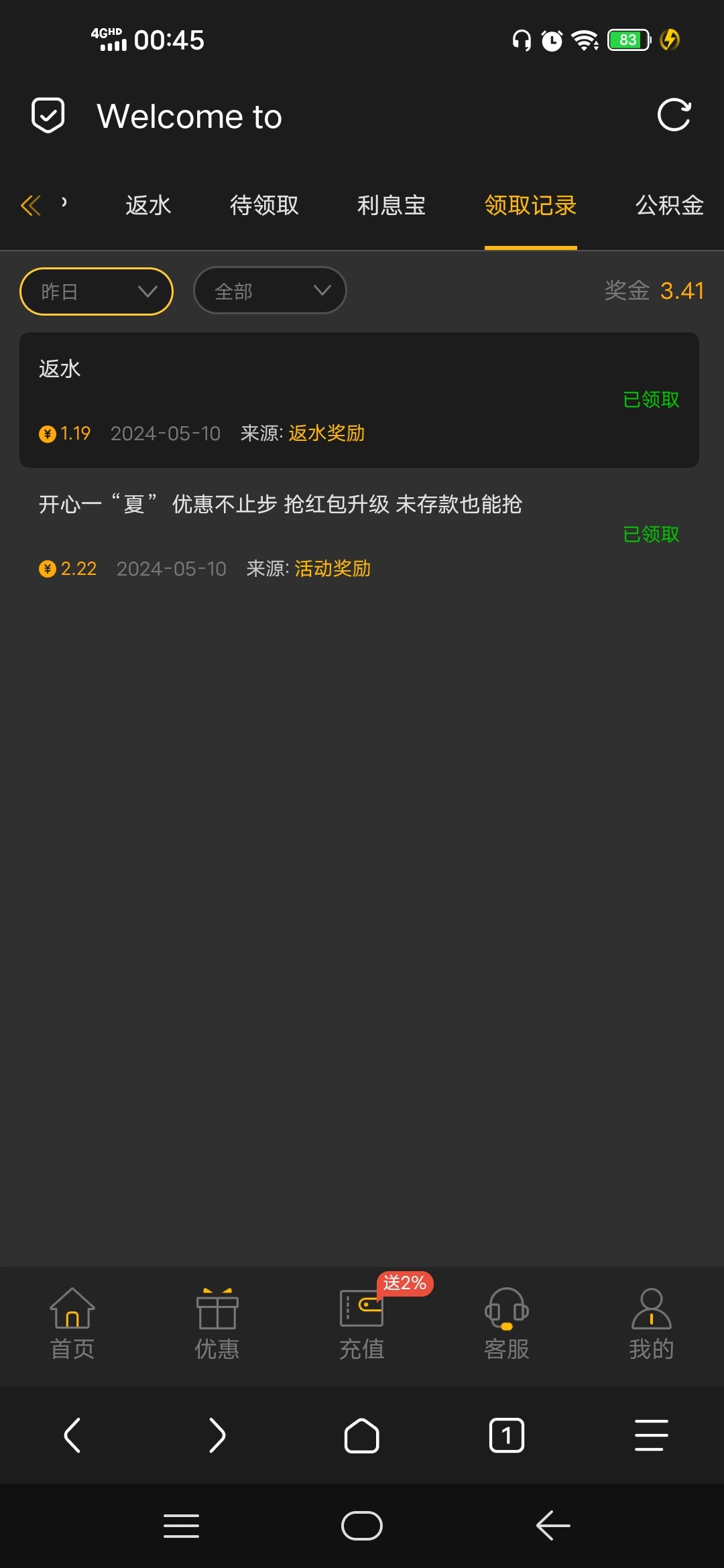Image resolution: width=724 pixels, height=1568 pixels.
Task: Open the browser tab switcher
Action: point(507,1435)
